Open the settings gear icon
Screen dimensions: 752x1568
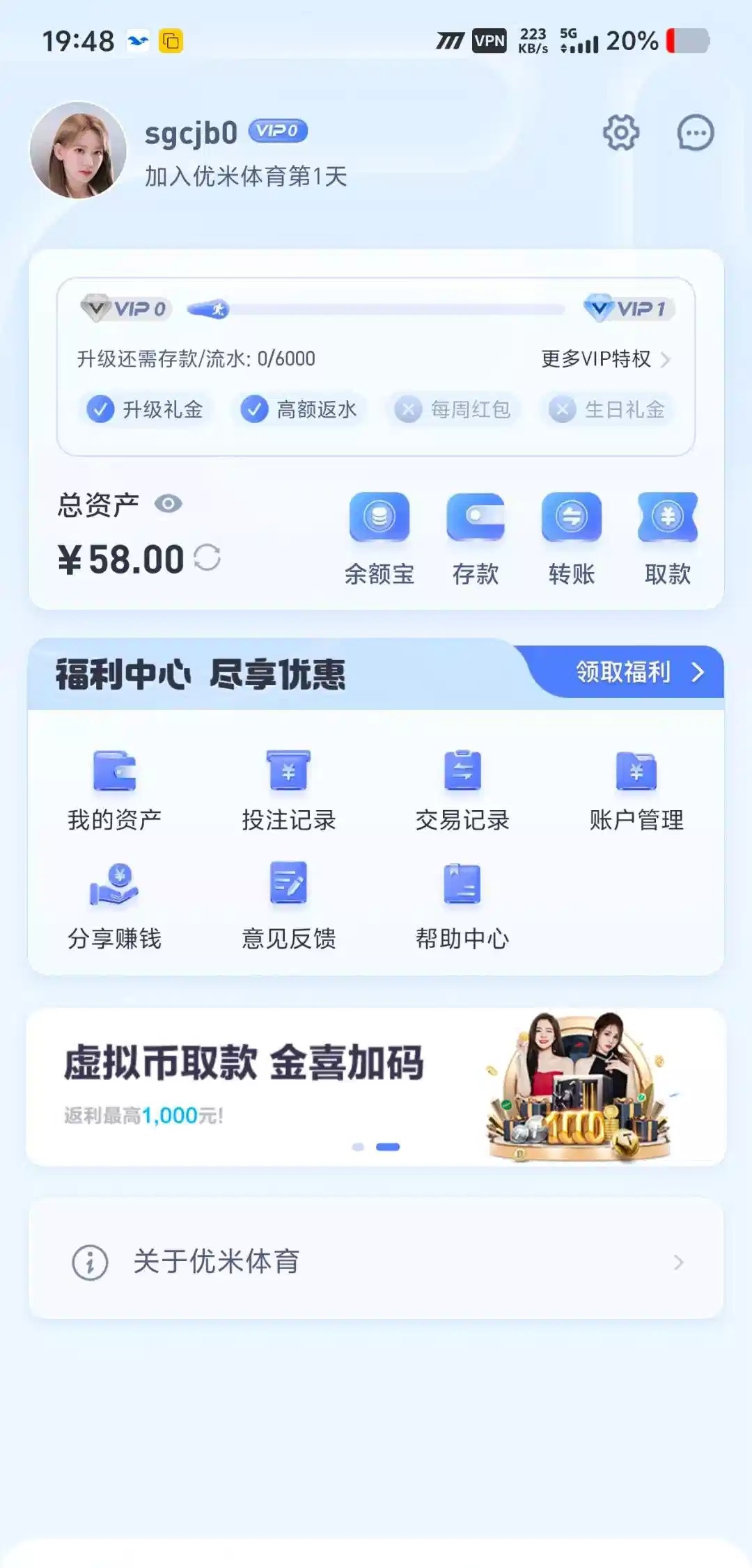[620, 132]
